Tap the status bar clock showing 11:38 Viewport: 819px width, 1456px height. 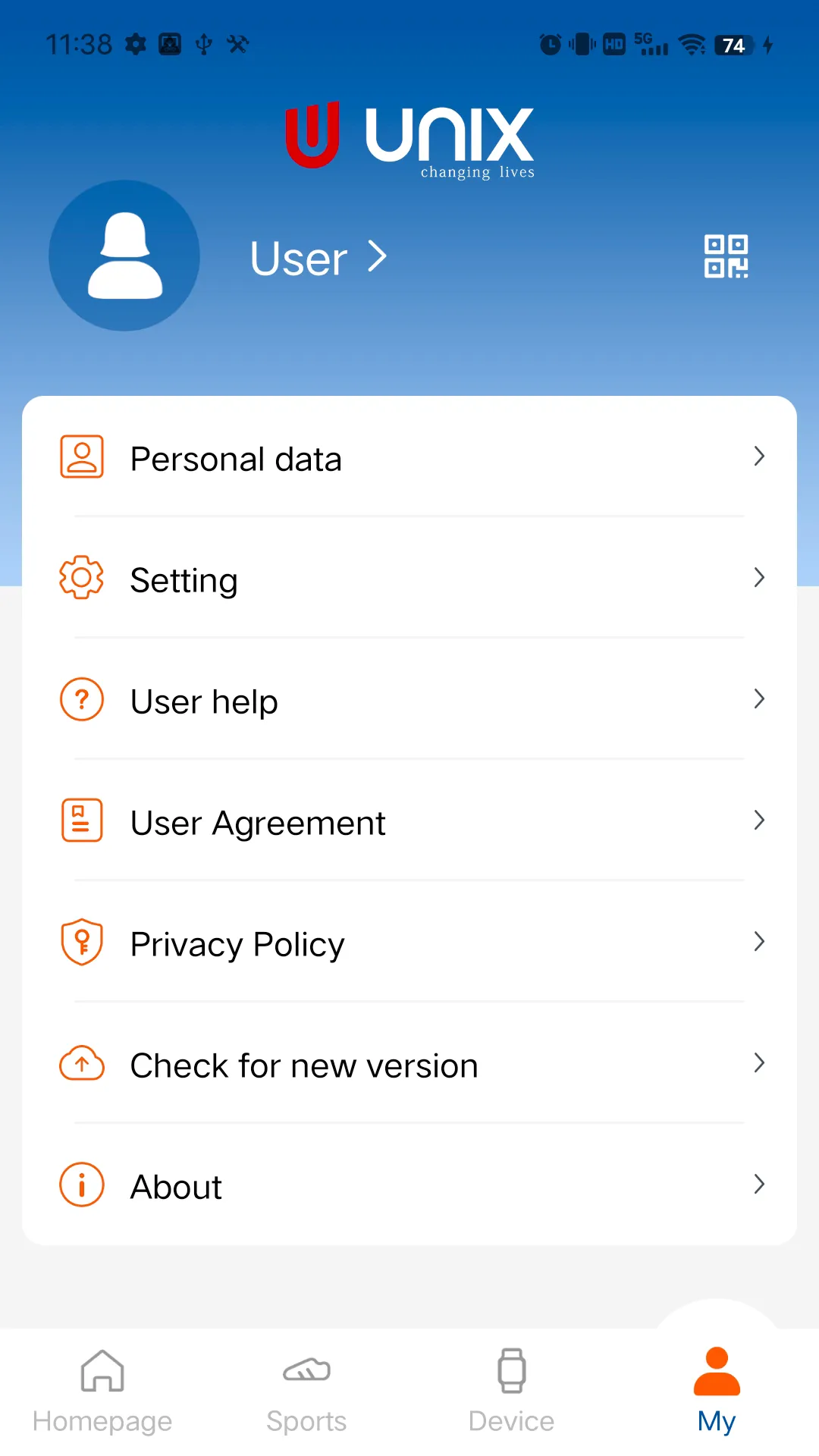pos(78,44)
